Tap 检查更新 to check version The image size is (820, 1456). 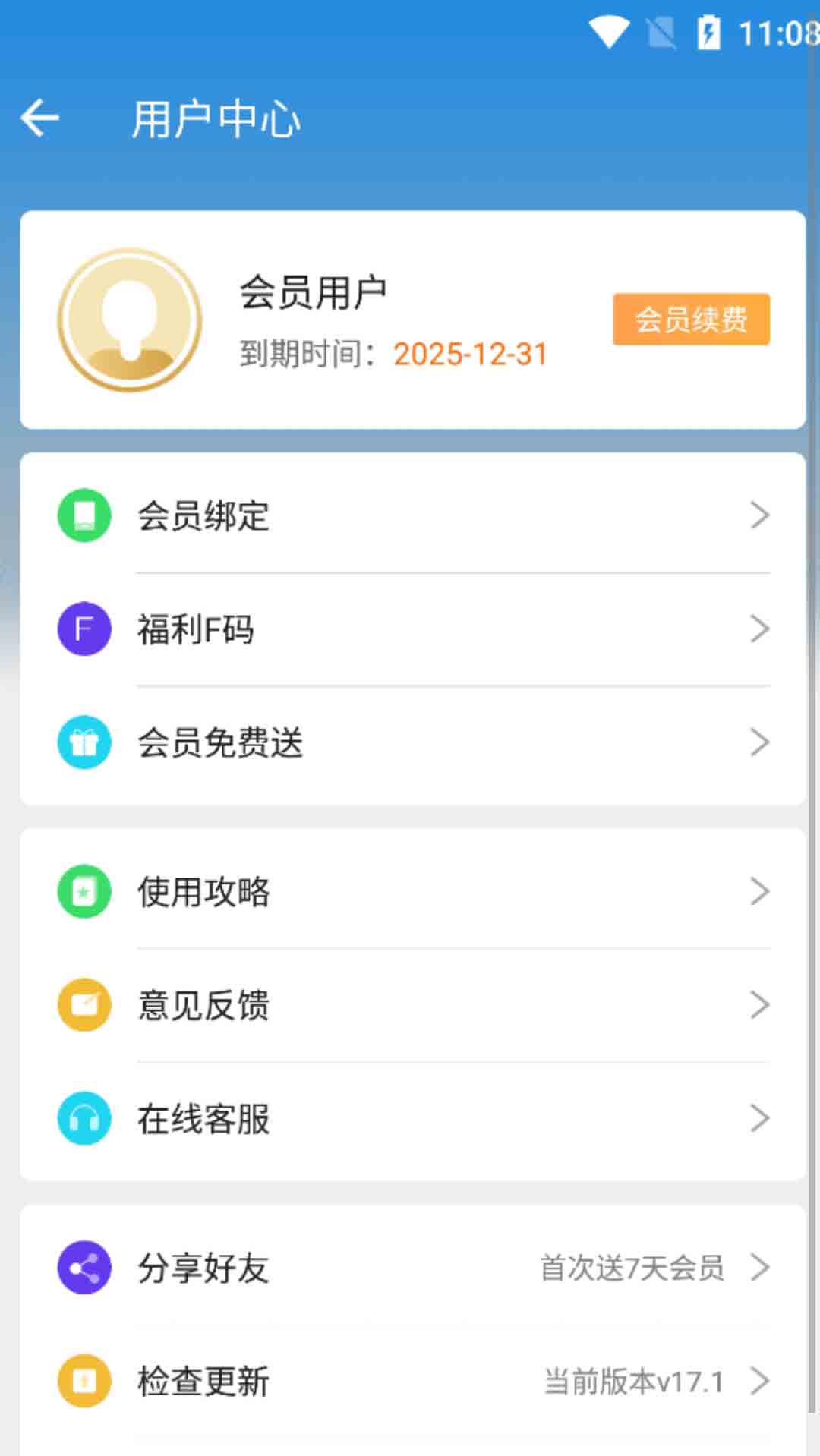(x=413, y=1381)
